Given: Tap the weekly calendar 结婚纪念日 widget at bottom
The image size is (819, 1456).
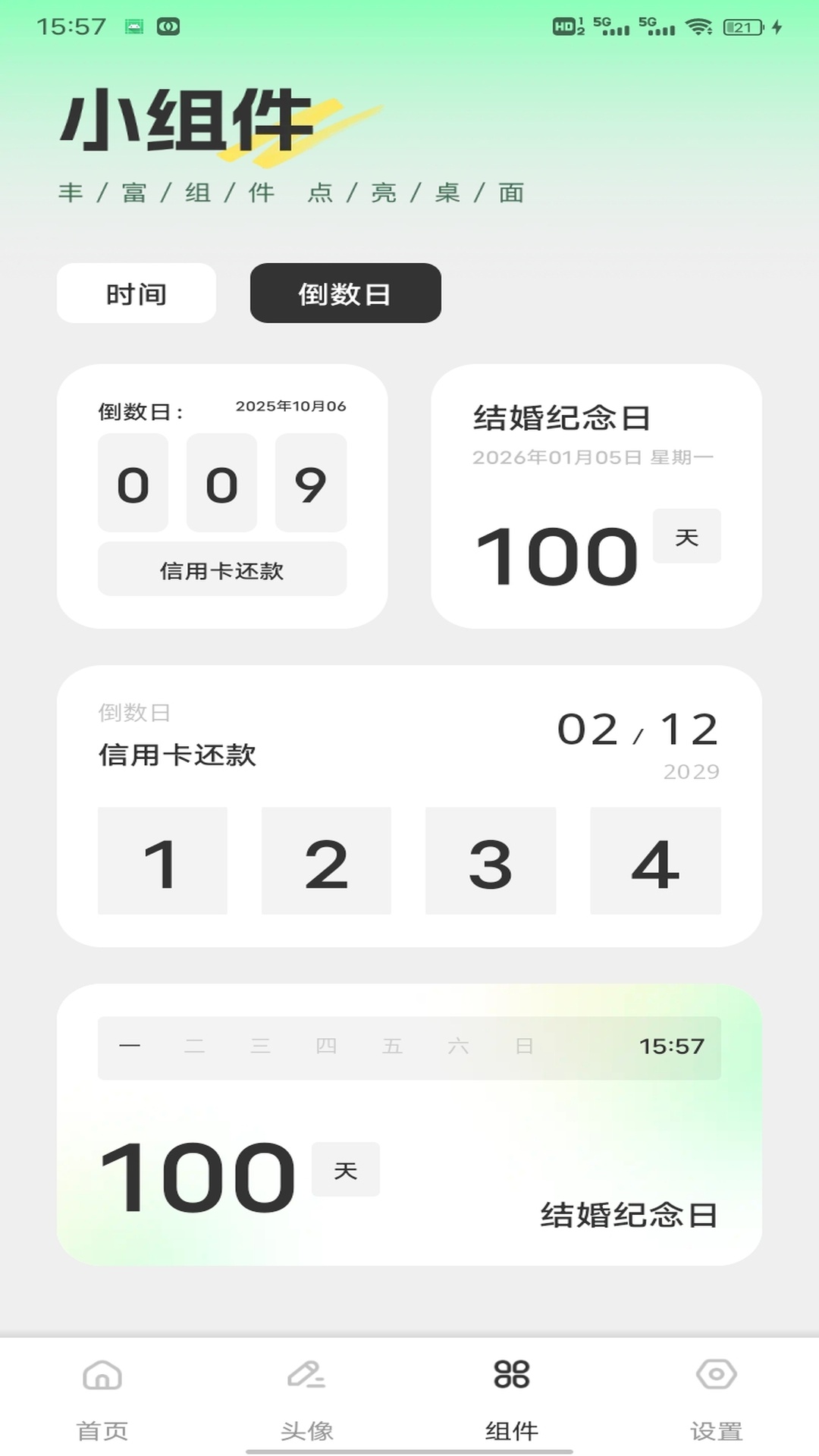Looking at the screenshot, I should pos(409,1130).
